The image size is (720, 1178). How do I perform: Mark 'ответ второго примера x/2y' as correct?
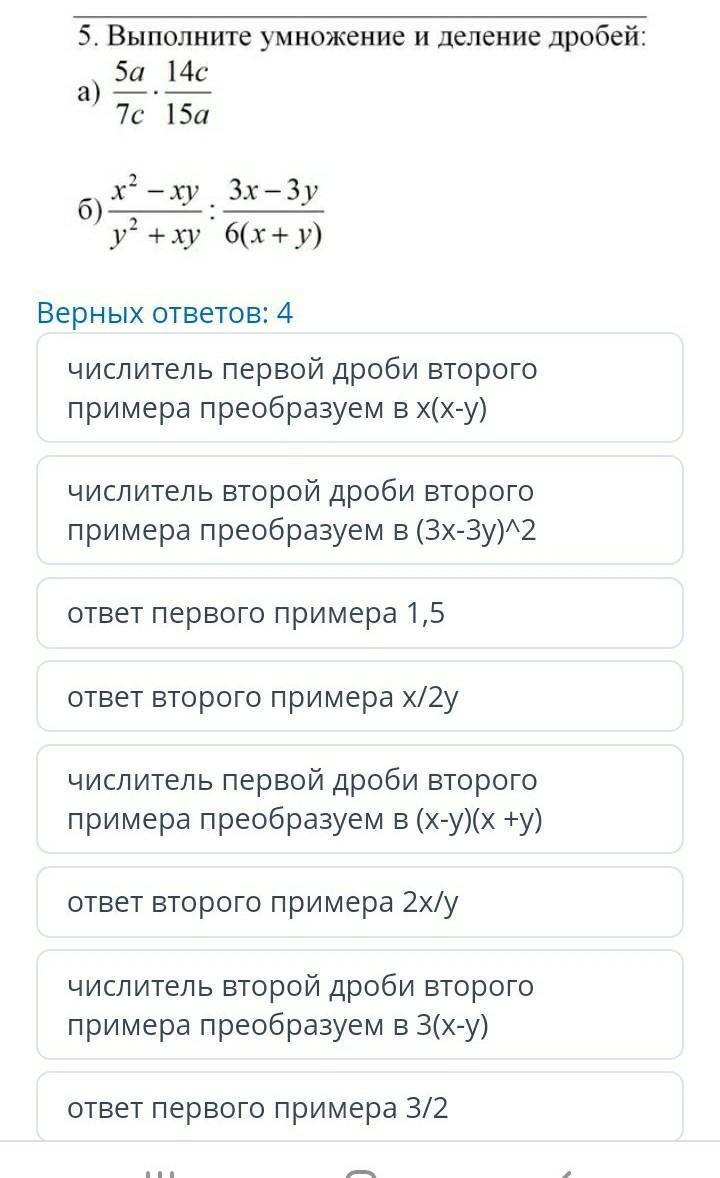[360, 696]
